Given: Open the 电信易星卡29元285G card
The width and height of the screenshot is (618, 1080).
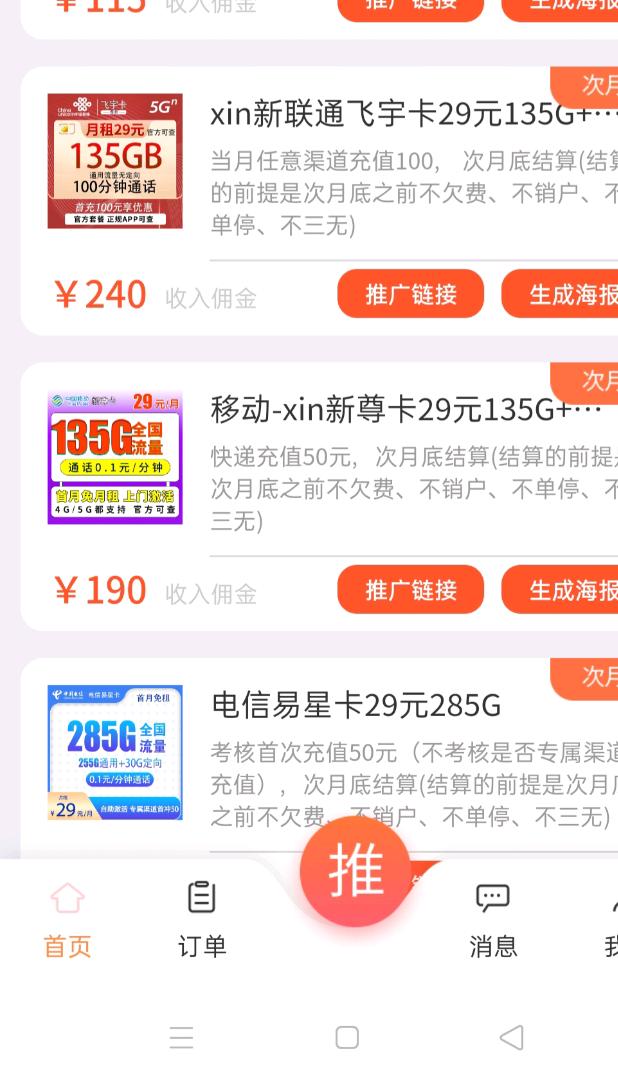Looking at the screenshot, I should click(356, 706).
